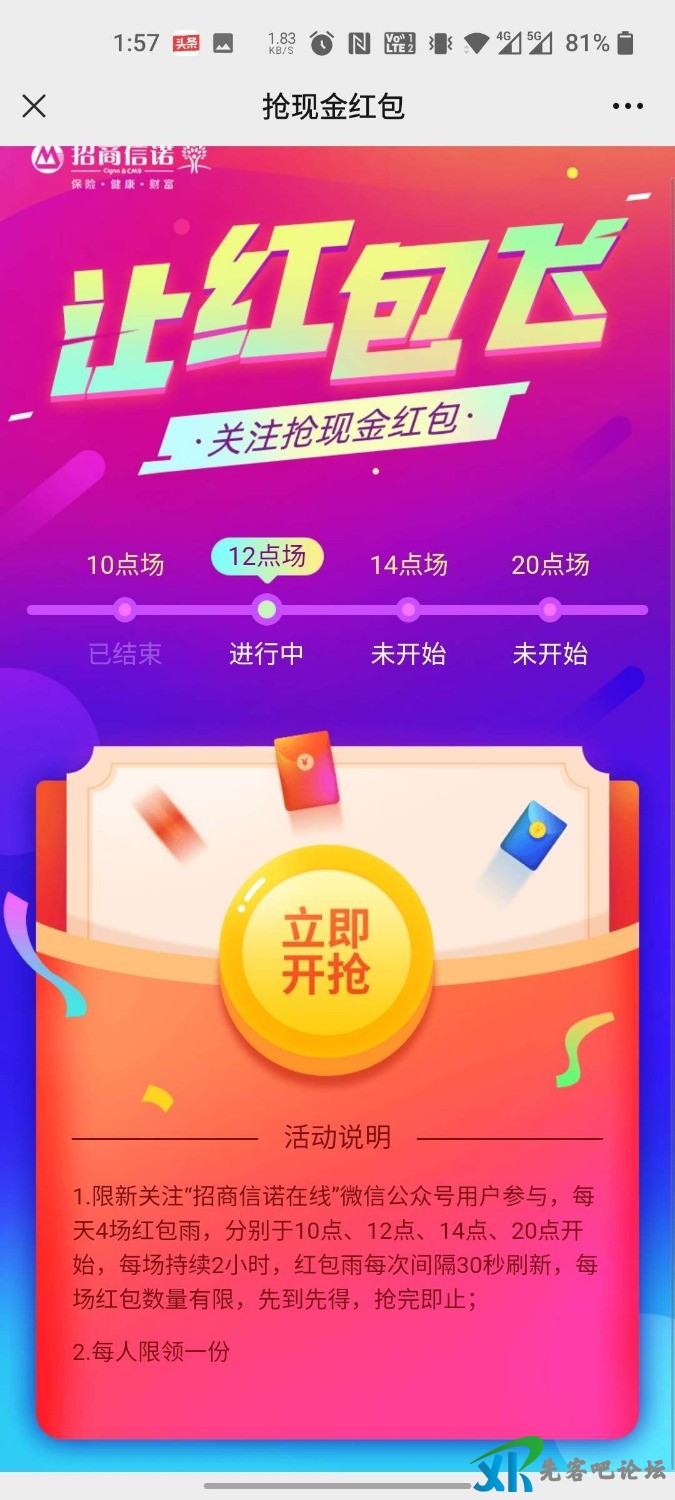Select the 14点场 session
Image resolution: width=675 pixels, height=1500 pixels.
click(408, 565)
